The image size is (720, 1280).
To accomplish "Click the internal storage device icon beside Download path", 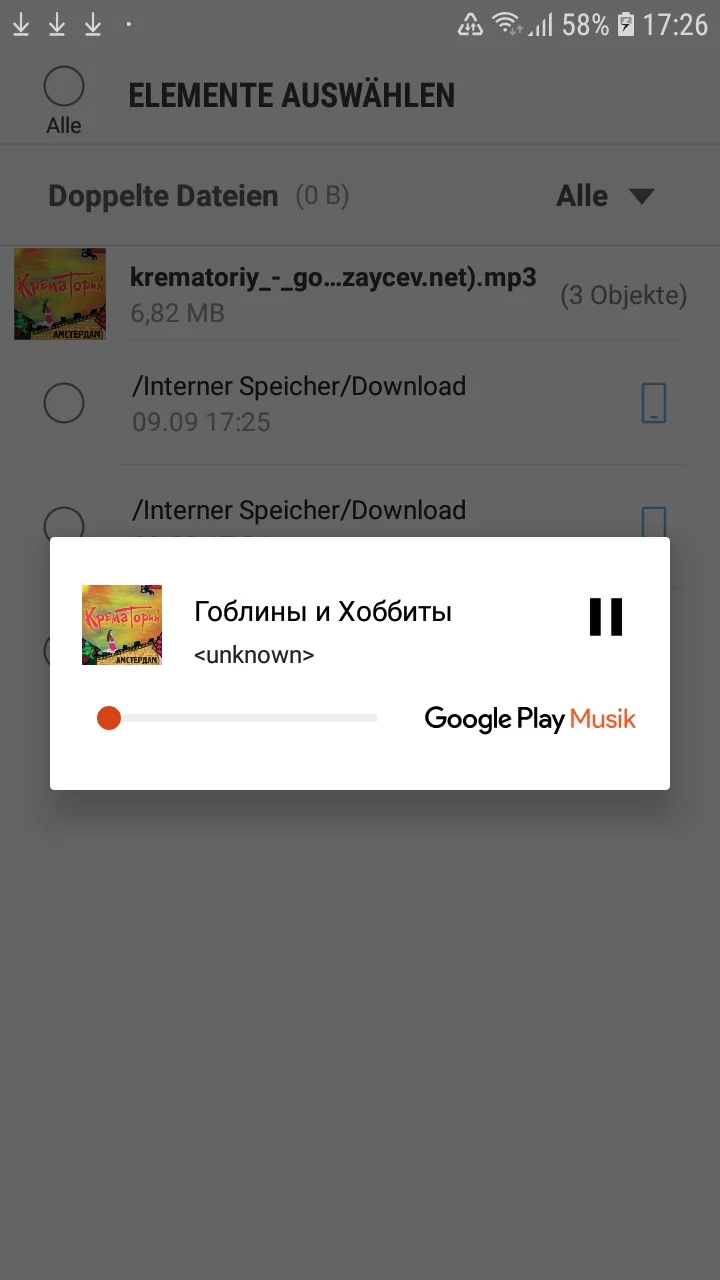I will [654, 403].
